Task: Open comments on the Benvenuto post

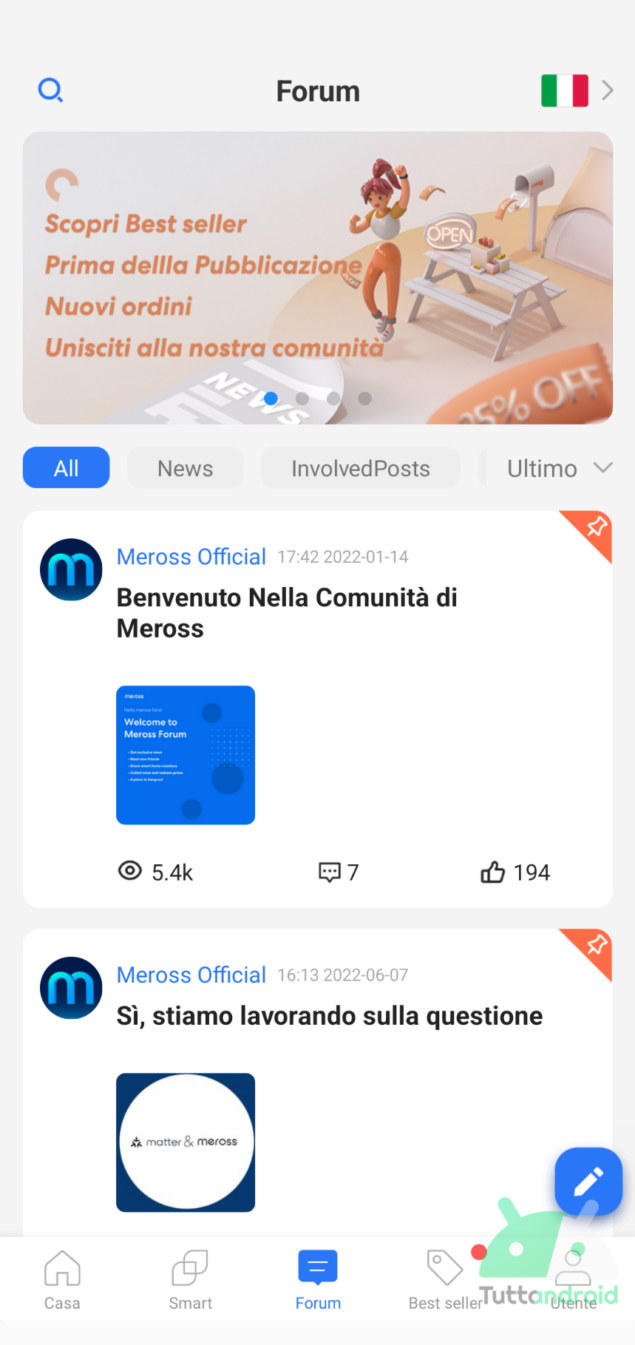Action: [x=338, y=872]
